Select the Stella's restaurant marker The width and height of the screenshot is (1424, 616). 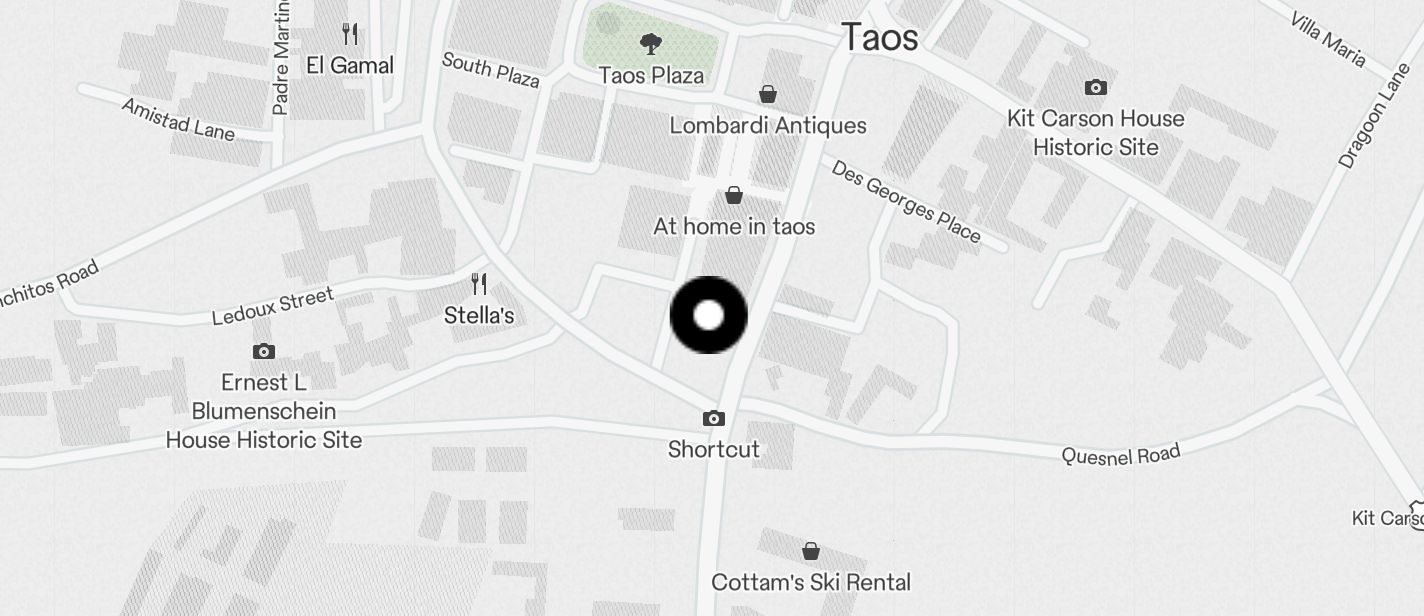point(479,284)
